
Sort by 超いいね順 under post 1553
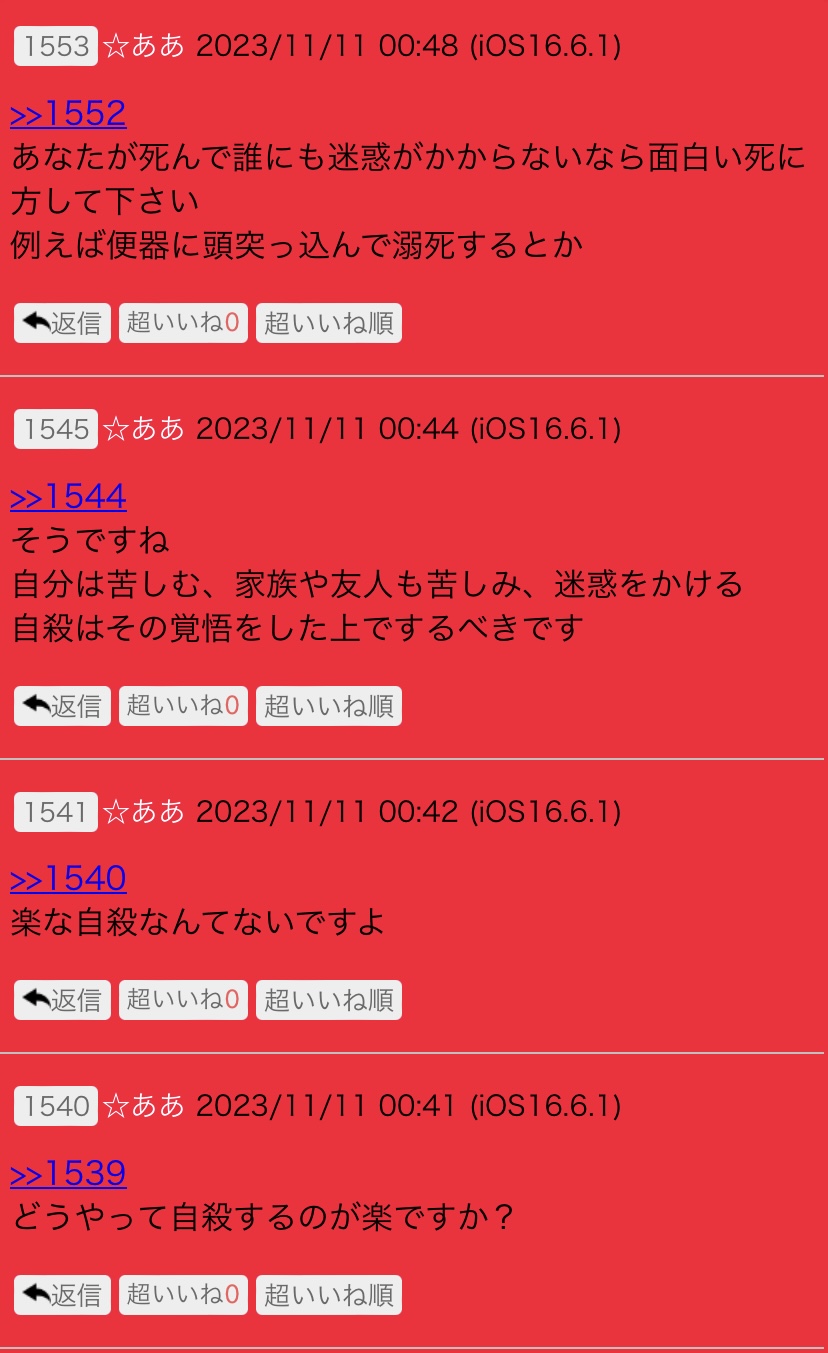pyautogui.click(x=329, y=323)
